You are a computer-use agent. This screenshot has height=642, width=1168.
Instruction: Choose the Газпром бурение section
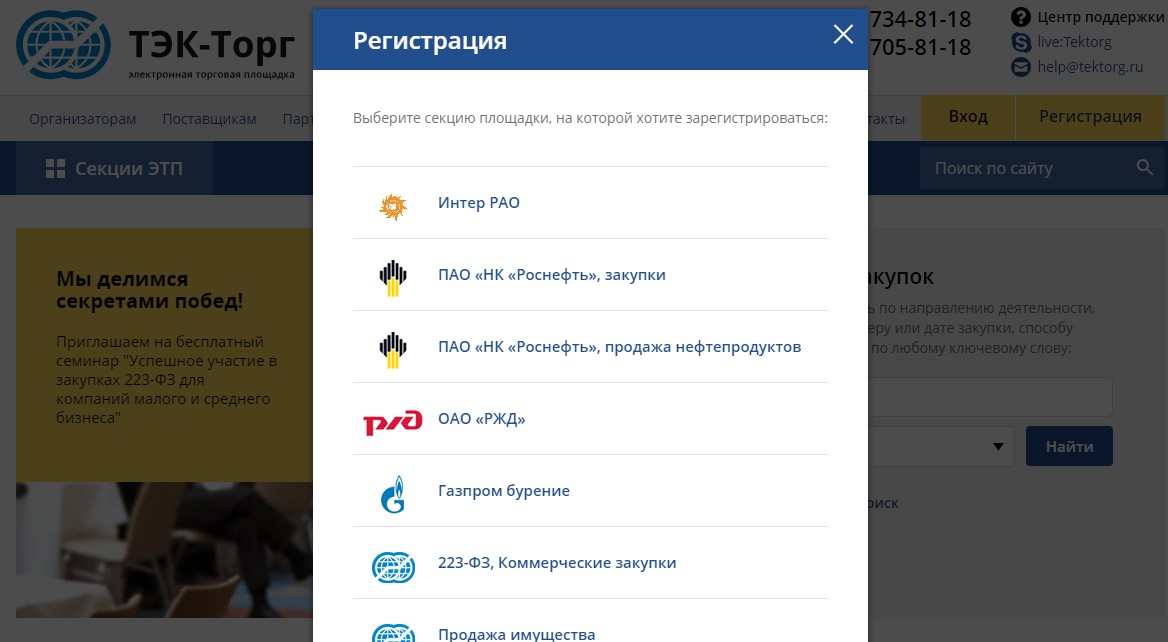click(x=503, y=491)
